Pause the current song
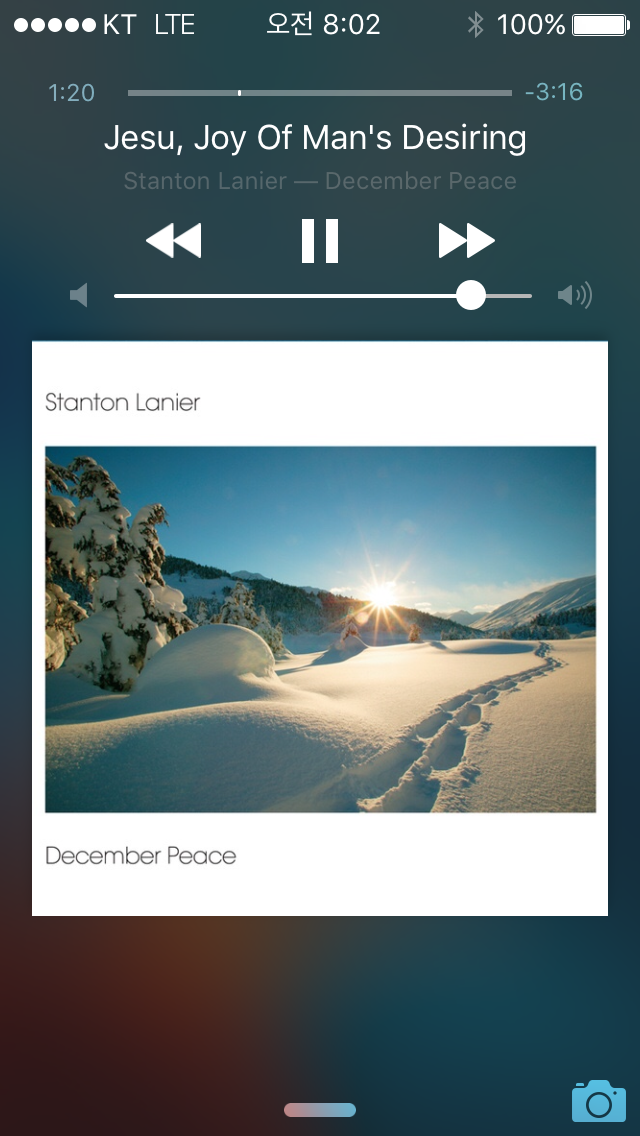The height and width of the screenshot is (1136, 640). pyautogui.click(x=320, y=241)
